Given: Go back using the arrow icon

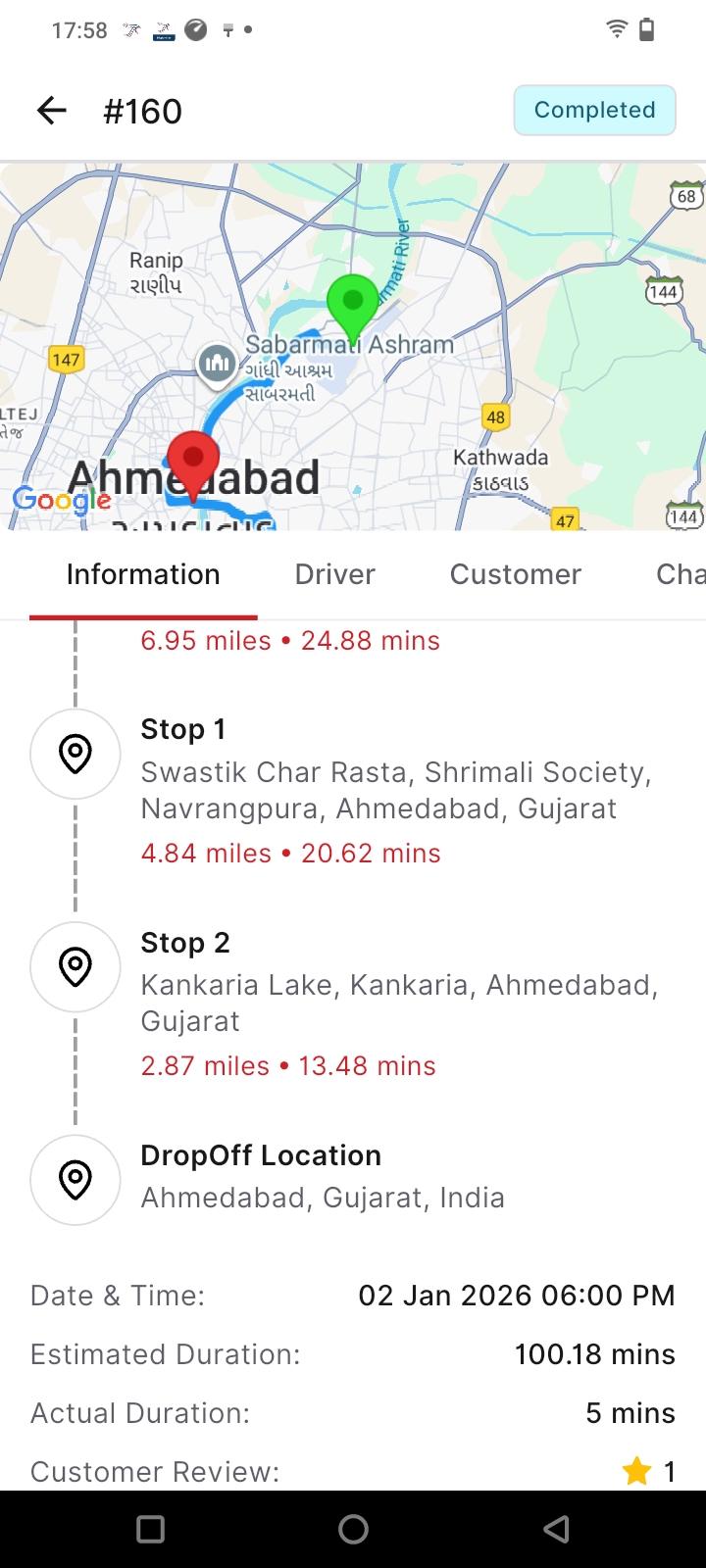Looking at the screenshot, I should [x=51, y=111].
